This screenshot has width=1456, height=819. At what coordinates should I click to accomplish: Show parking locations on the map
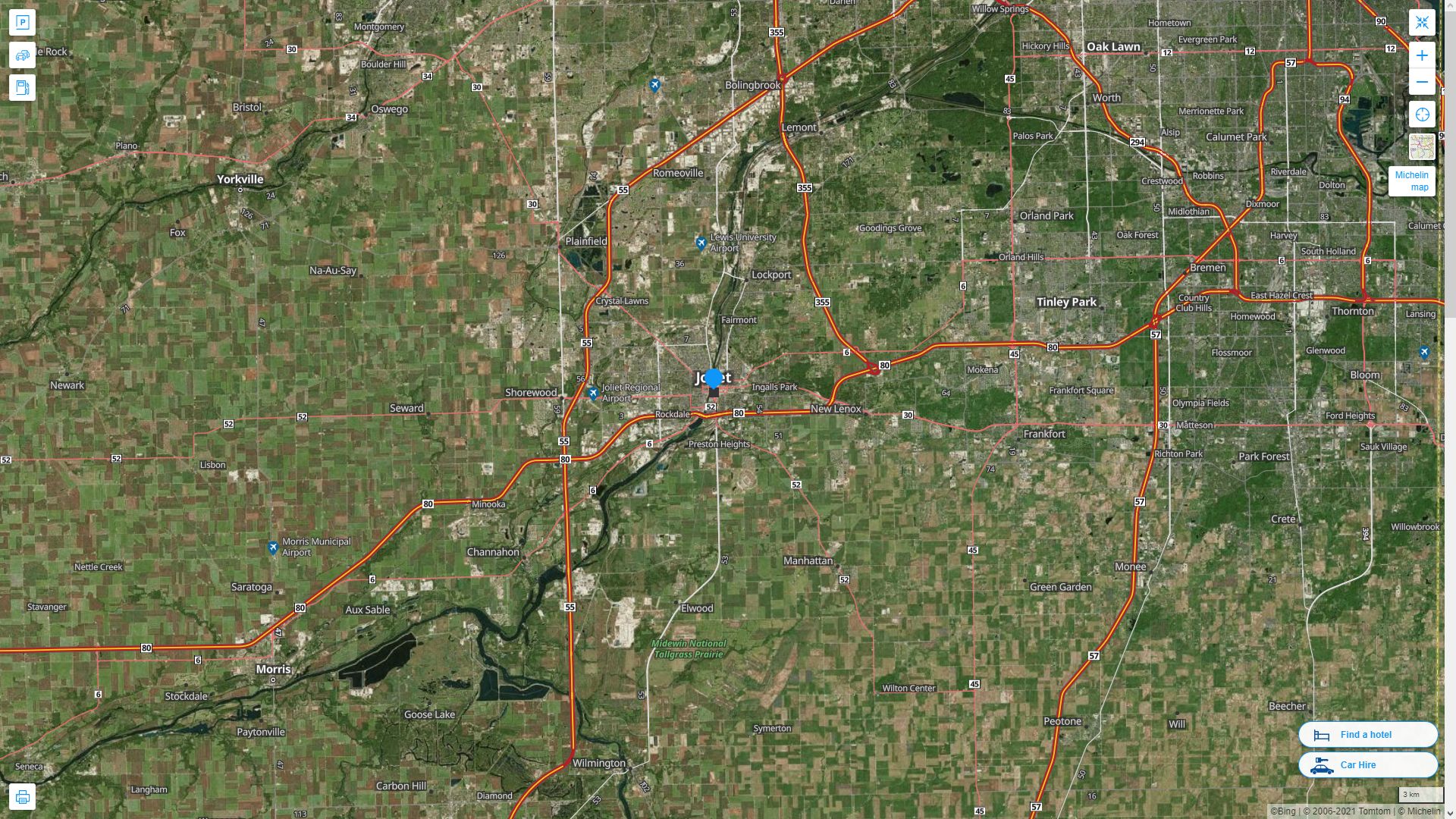(x=22, y=23)
